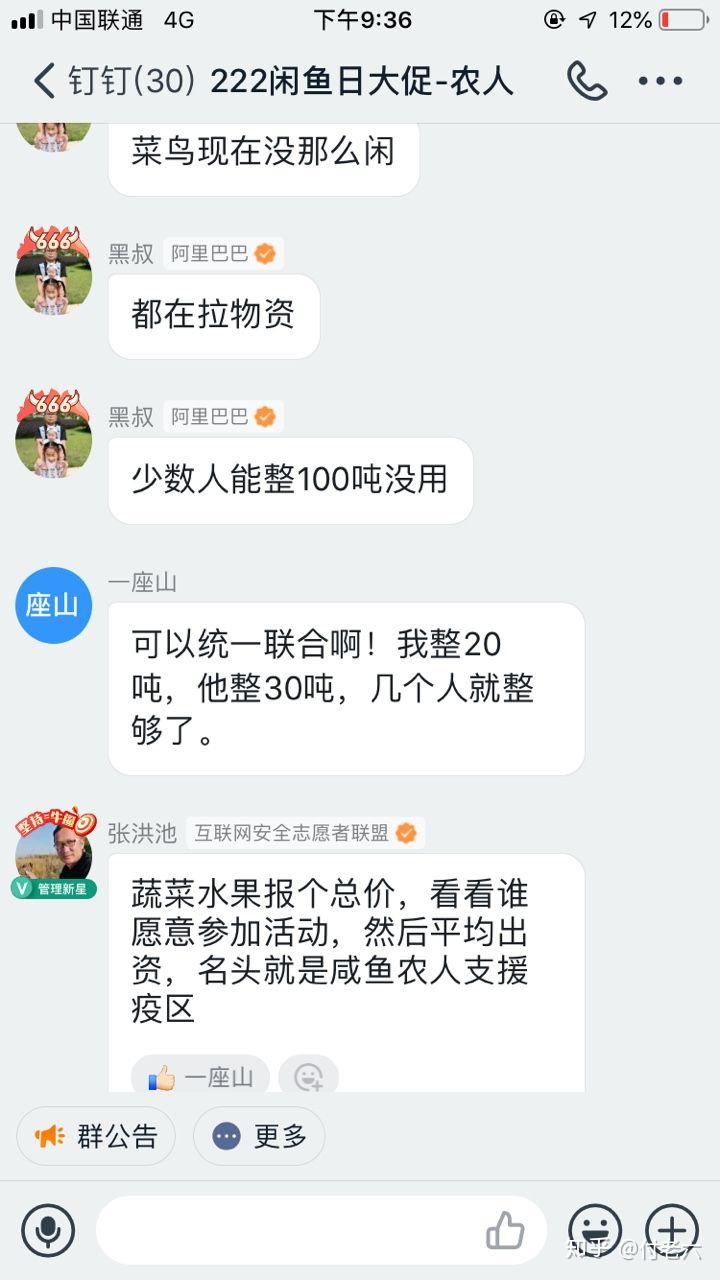
Task: Open the plus attachment menu
Action: (672, 1231)
